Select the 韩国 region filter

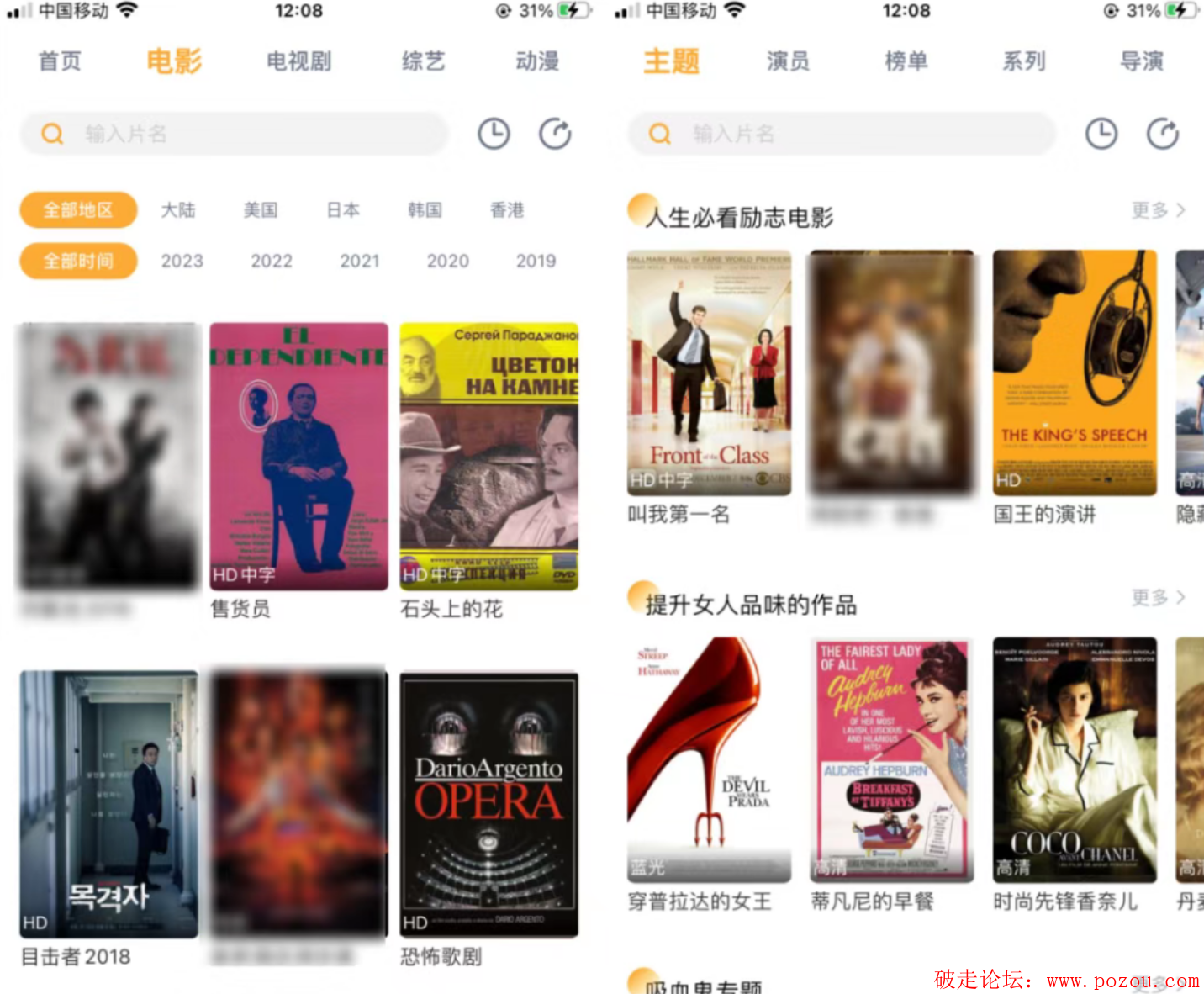[x=425, y=210]
